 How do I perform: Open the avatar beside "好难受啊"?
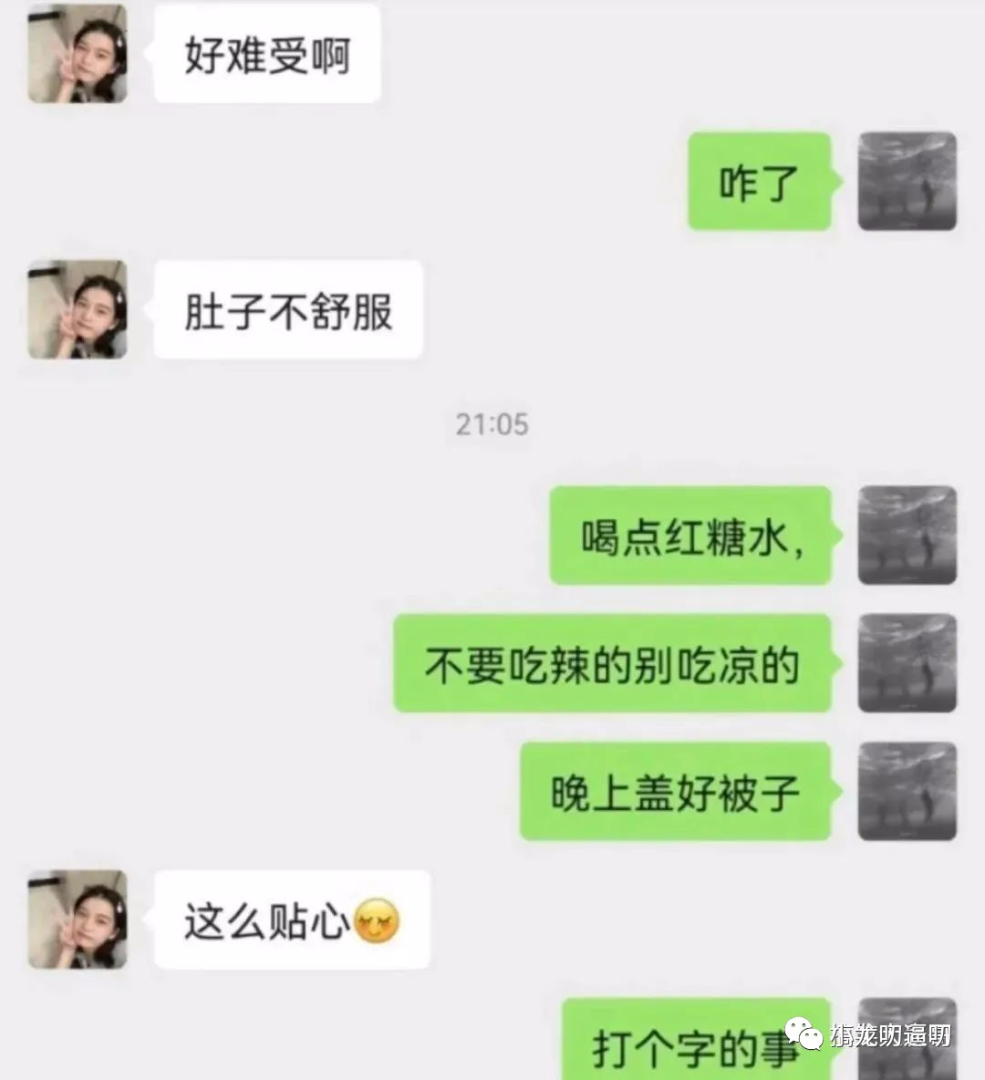pos(77,53)
